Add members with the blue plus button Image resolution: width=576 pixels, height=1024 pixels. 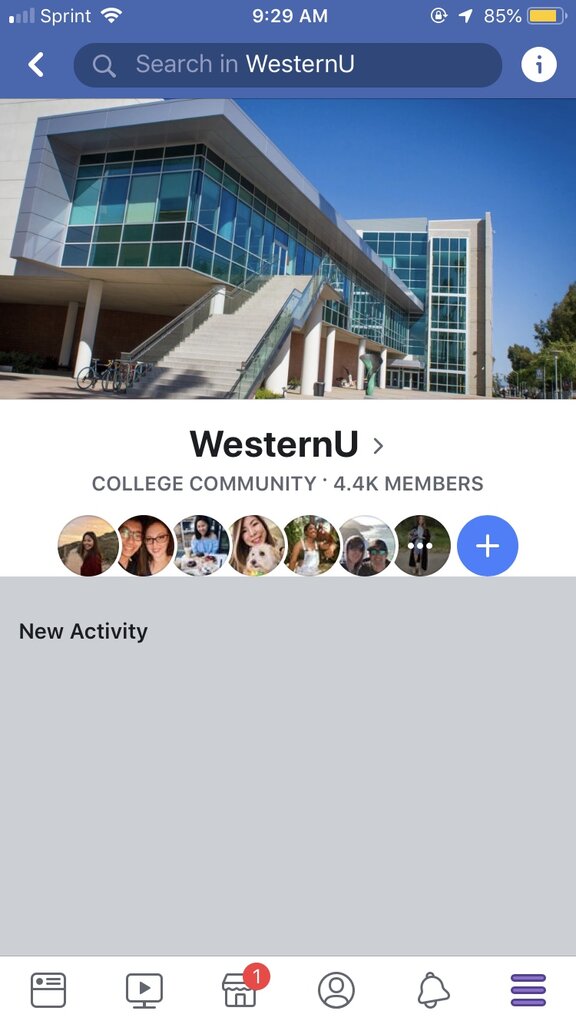tap(487, 545)
